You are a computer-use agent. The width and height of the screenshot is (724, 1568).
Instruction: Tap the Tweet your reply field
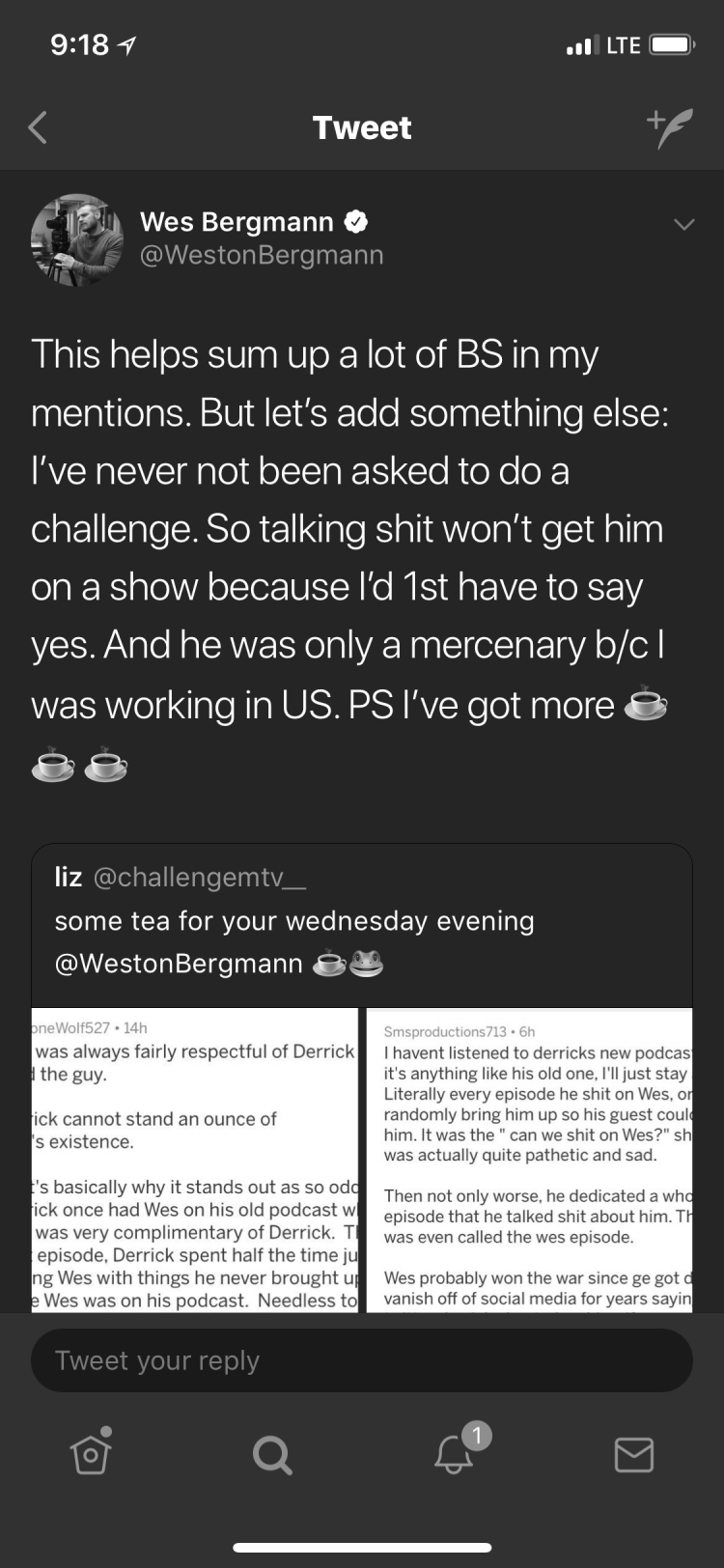[x=362, y=1360]
